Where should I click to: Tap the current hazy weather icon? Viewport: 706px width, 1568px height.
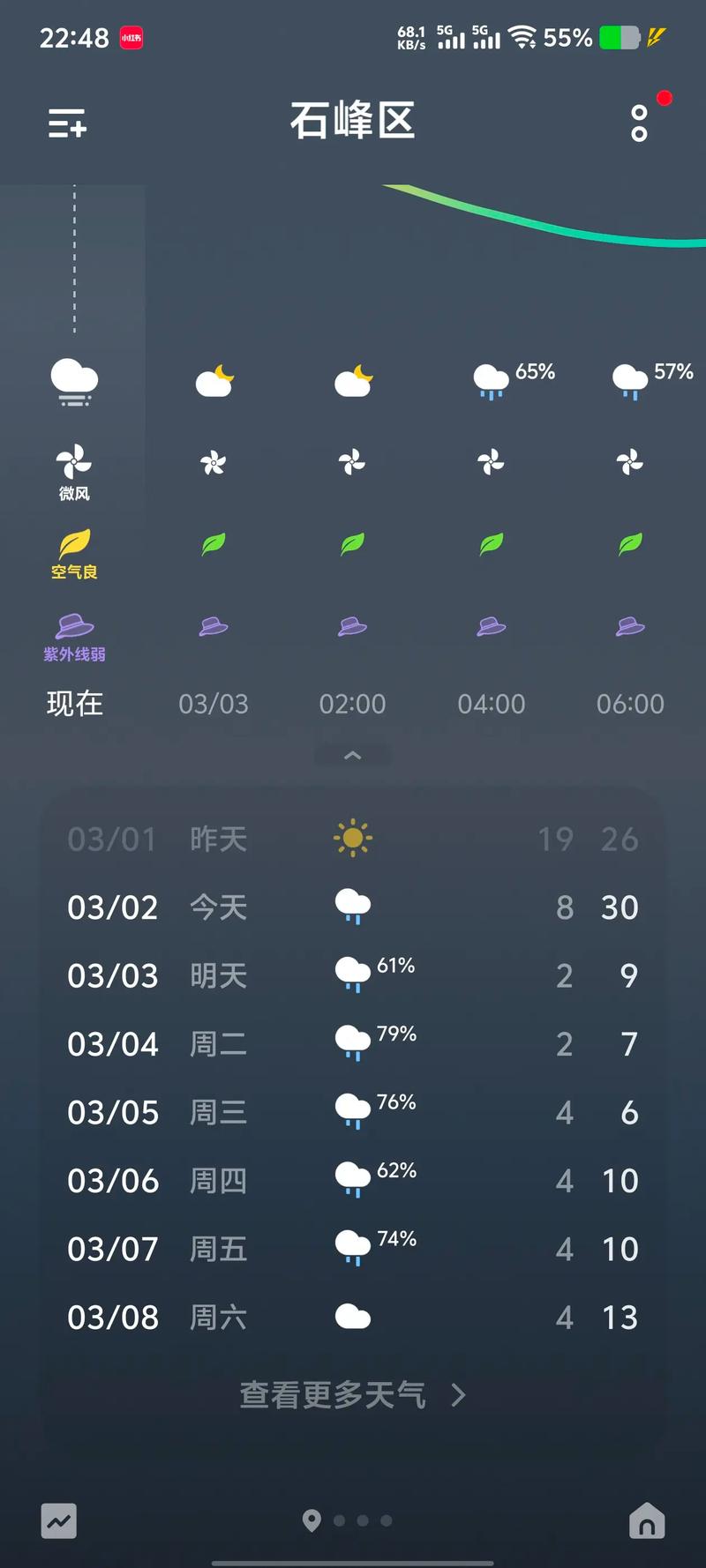click(72, 381)
